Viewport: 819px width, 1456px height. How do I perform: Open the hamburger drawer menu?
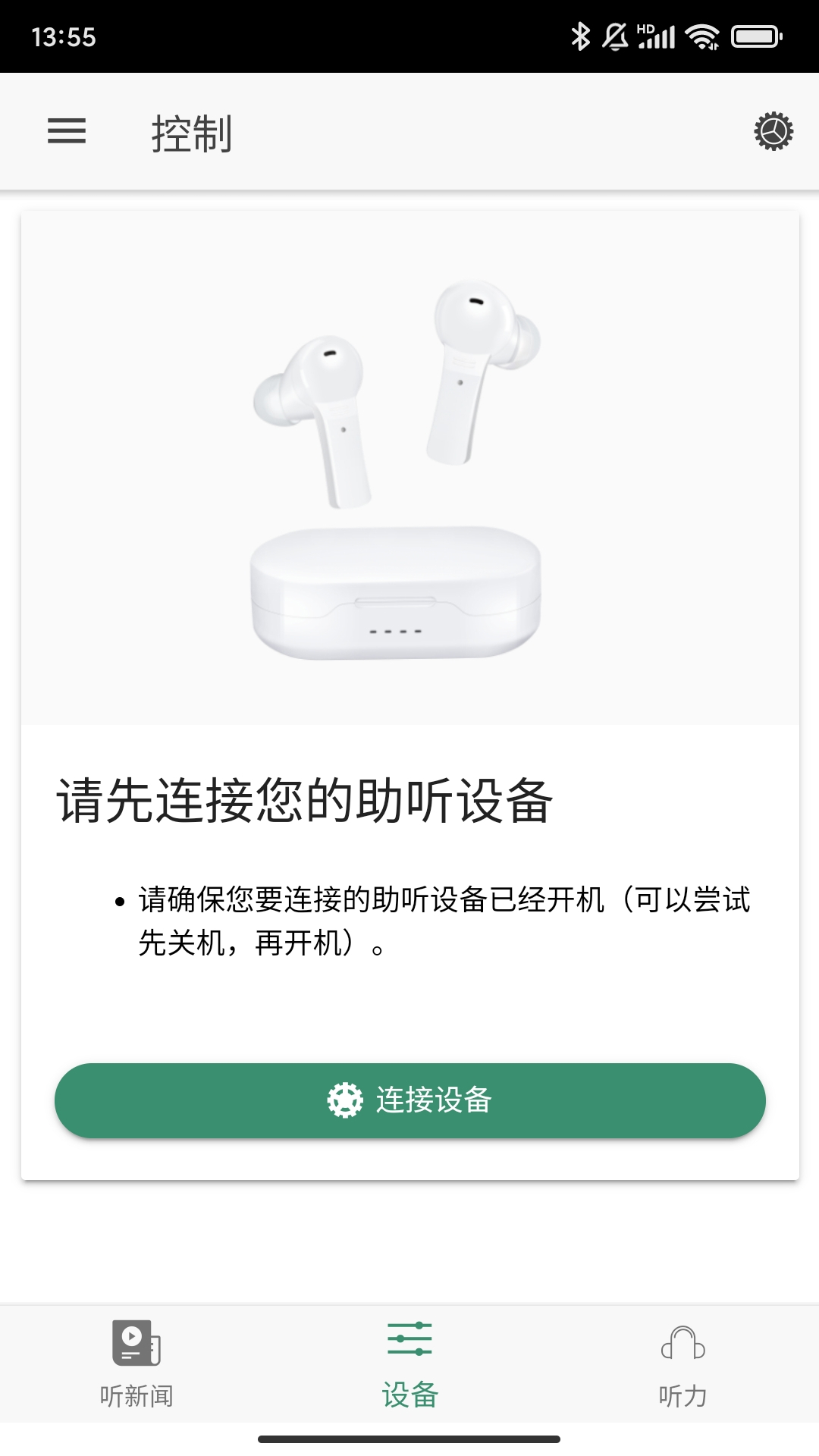tap(67, 131)
